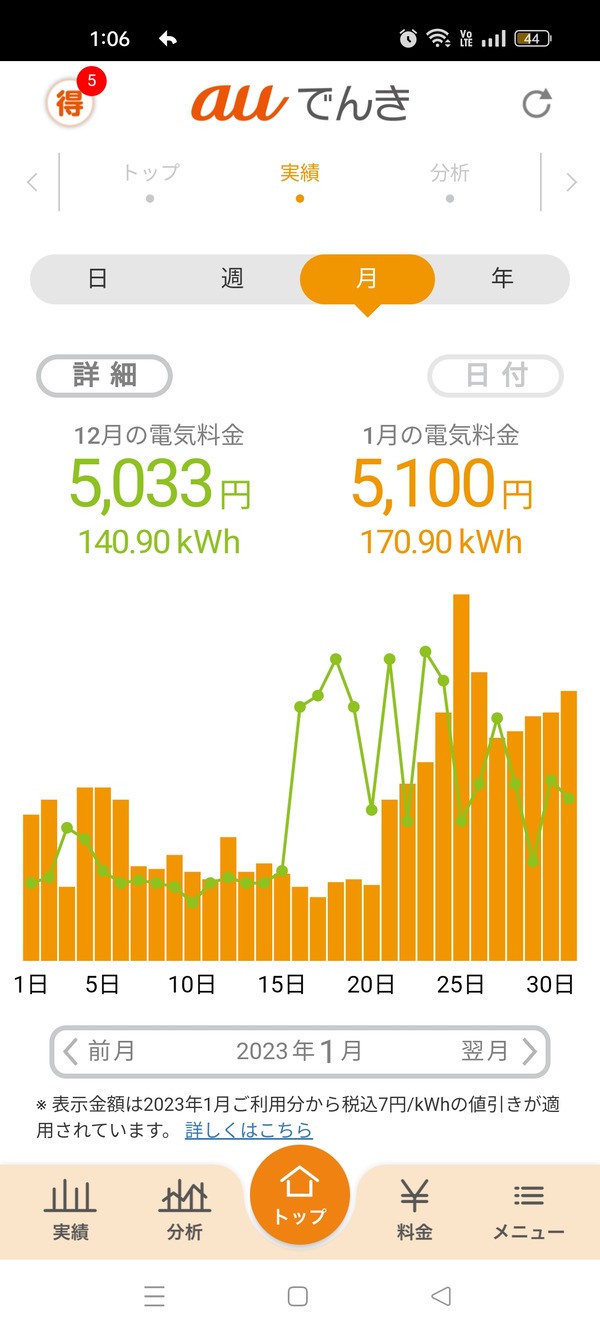Open 実績 in the bottom navigation
The width and height of the screenshot is (600, 1333).
click(71, 1211)
